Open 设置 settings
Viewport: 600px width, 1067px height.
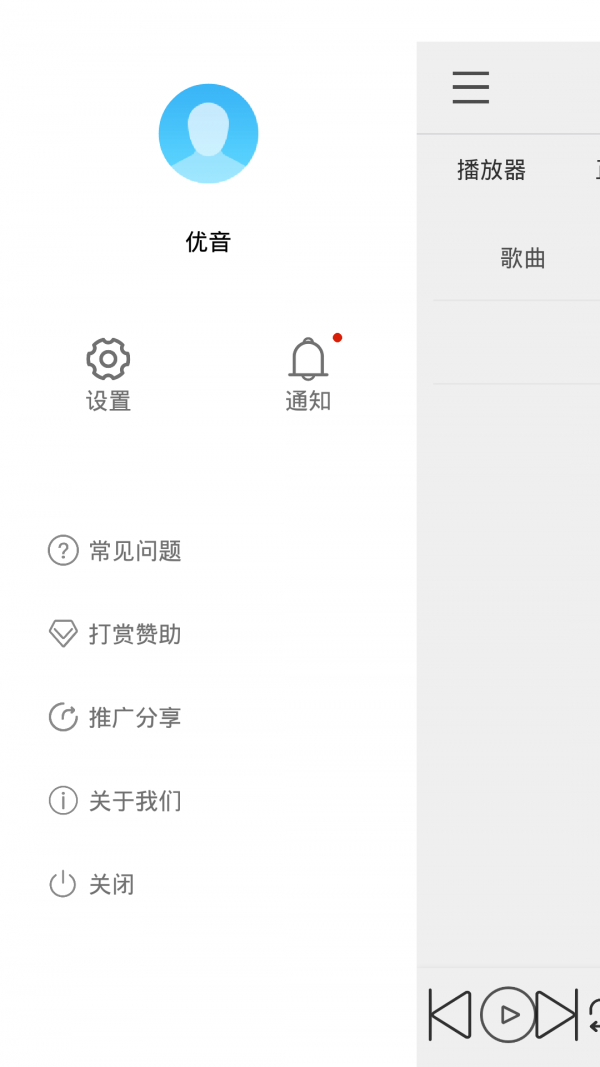pos(108,375)
